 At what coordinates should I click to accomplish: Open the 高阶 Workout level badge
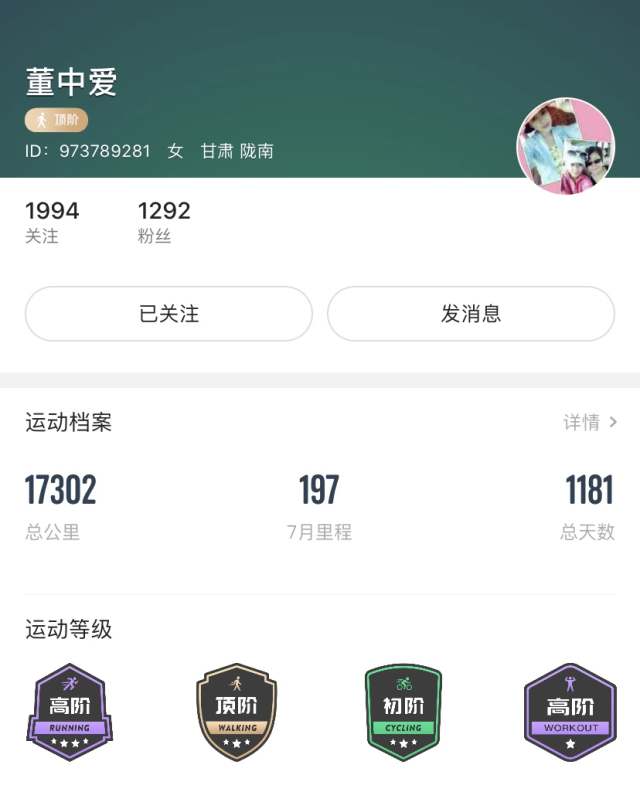click(x=570, y=712)
